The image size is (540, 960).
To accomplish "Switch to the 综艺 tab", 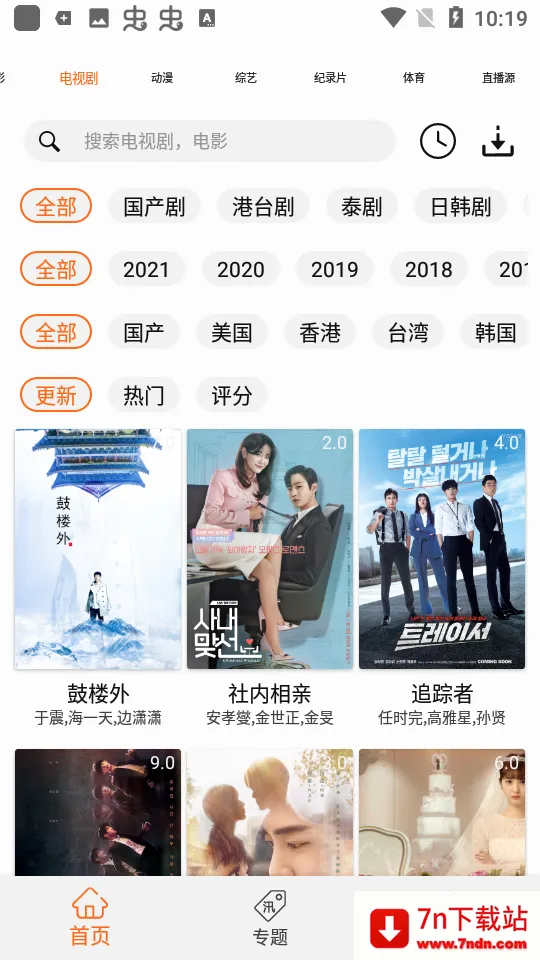I will (246, 78).
